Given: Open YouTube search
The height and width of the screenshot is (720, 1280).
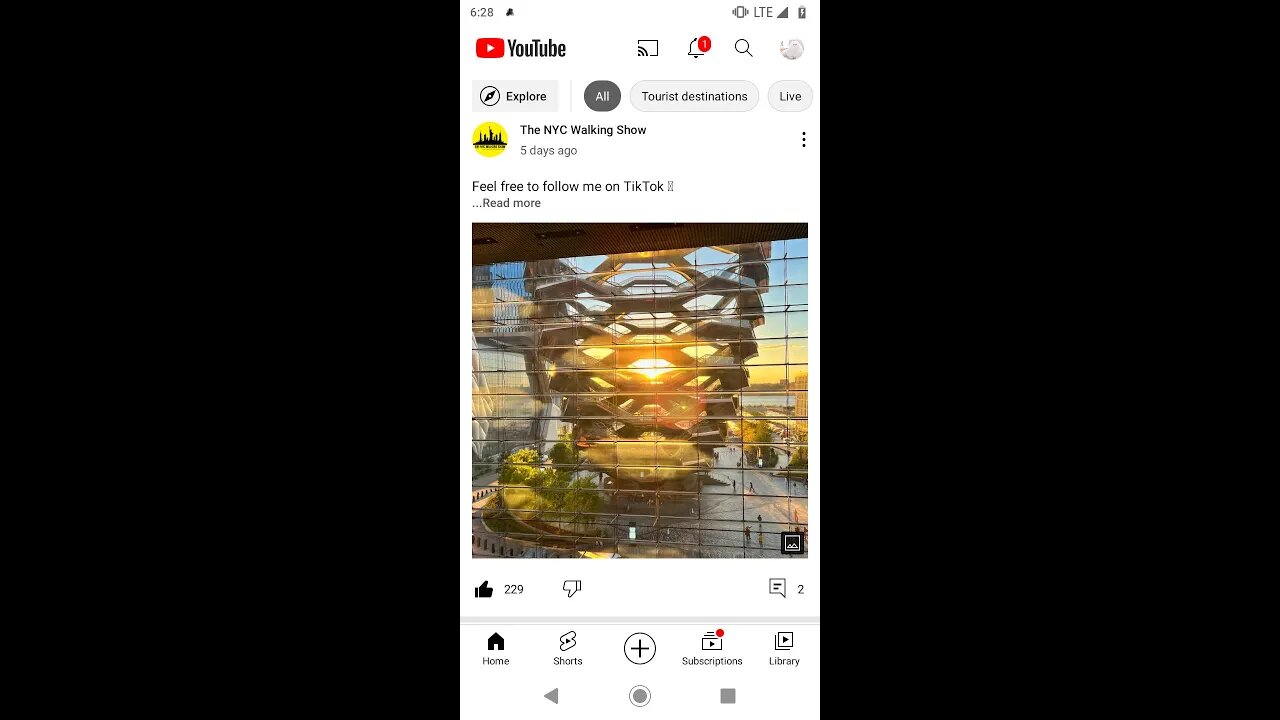Looking at the screenshot, I should tap(743, 48).
